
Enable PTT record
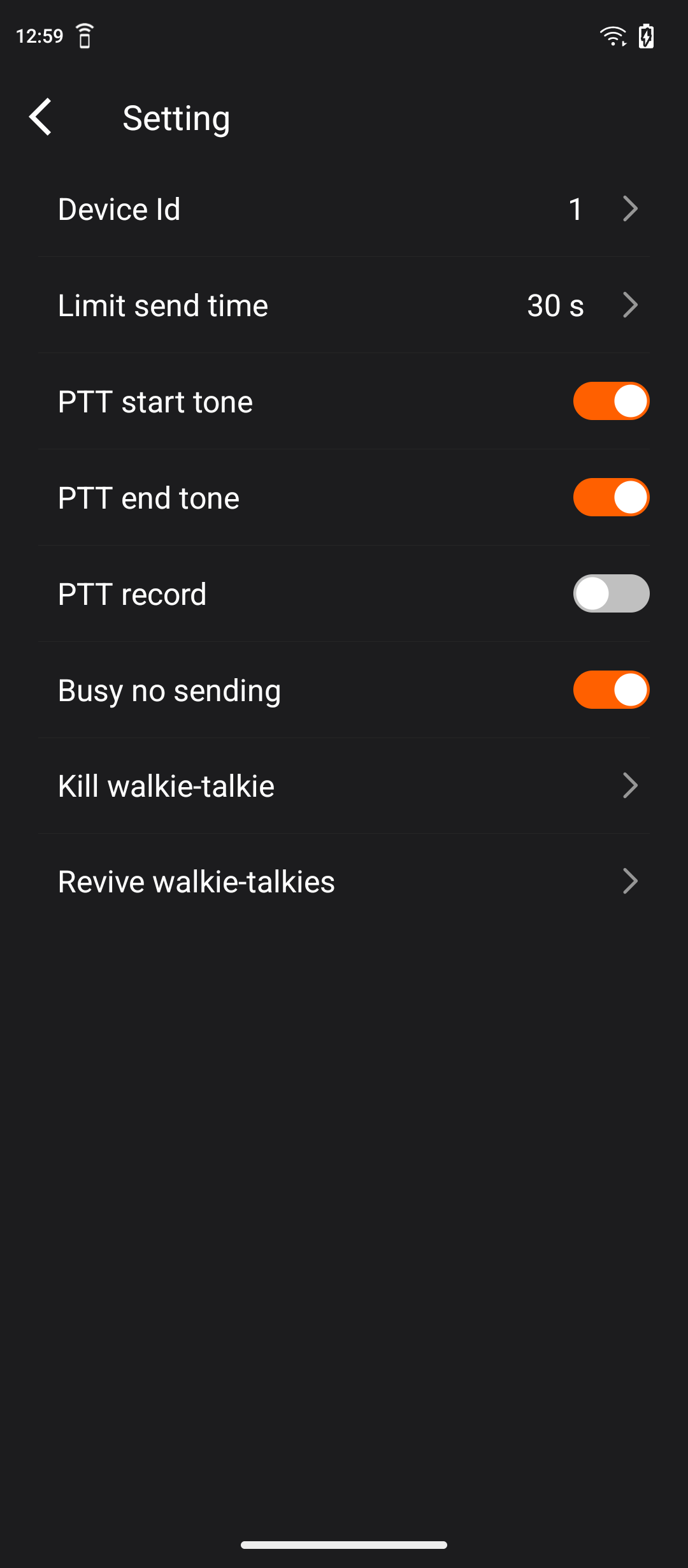pos(610,594)
